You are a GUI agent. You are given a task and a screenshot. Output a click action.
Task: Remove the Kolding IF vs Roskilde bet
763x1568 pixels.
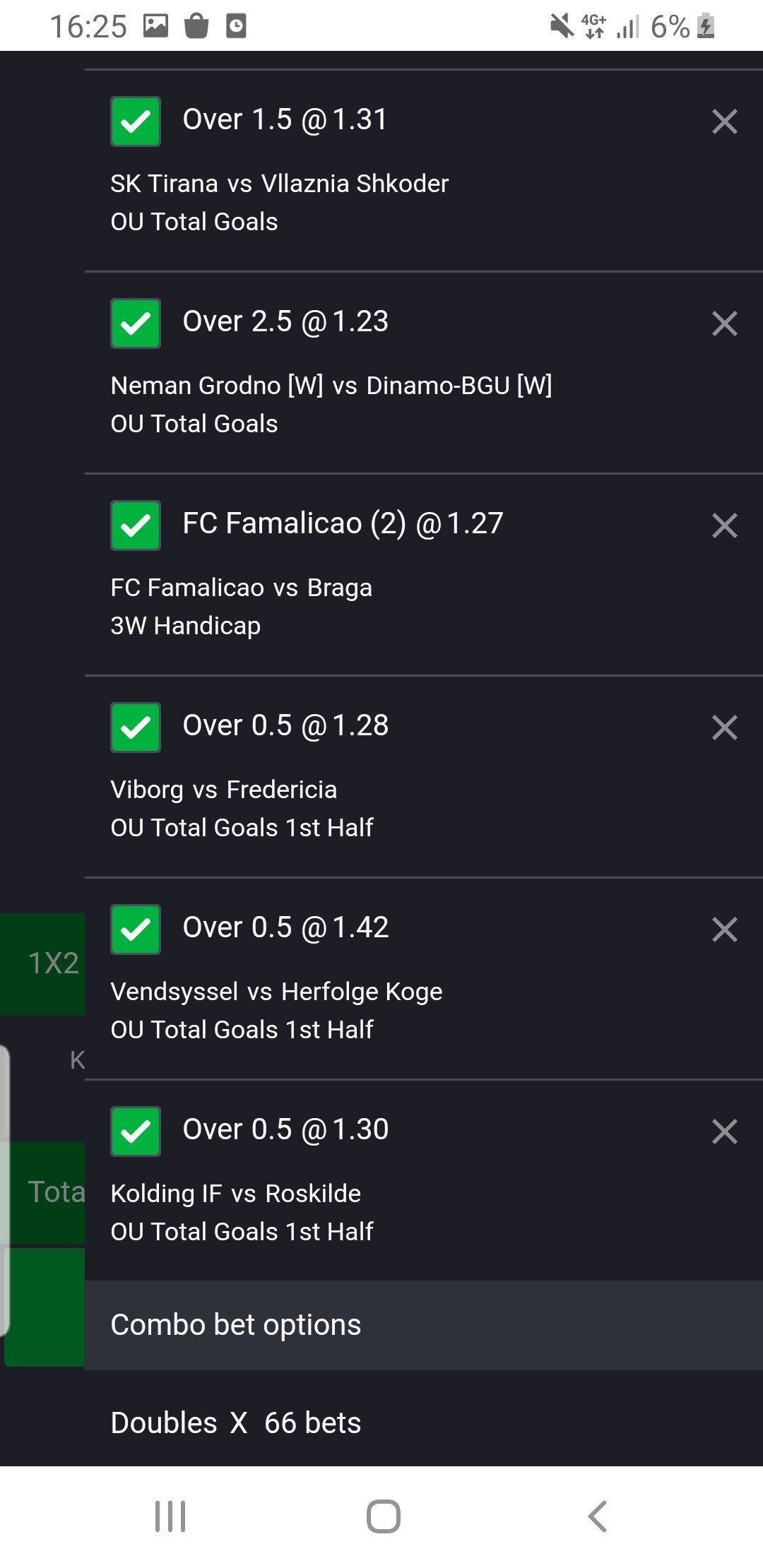click(x=725, y=1132)
